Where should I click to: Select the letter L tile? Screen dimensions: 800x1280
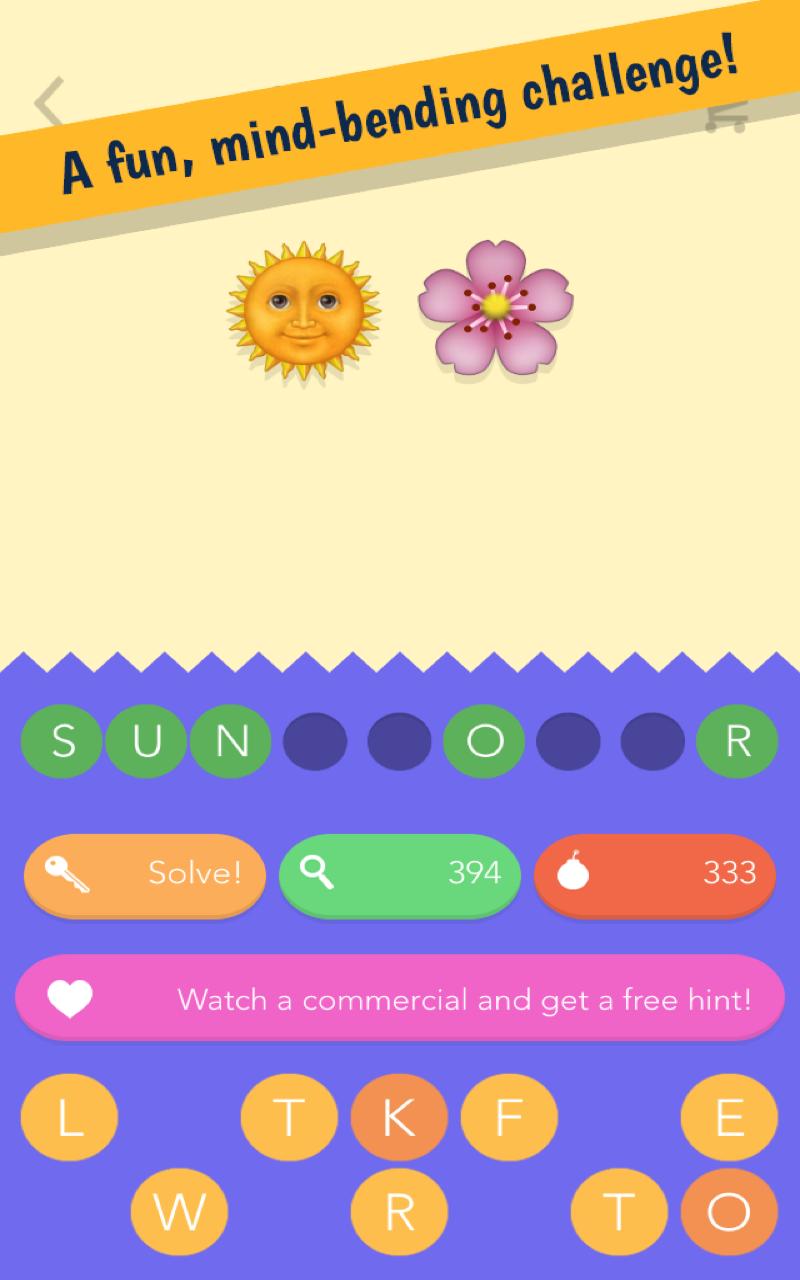(x=69, y=1117)
